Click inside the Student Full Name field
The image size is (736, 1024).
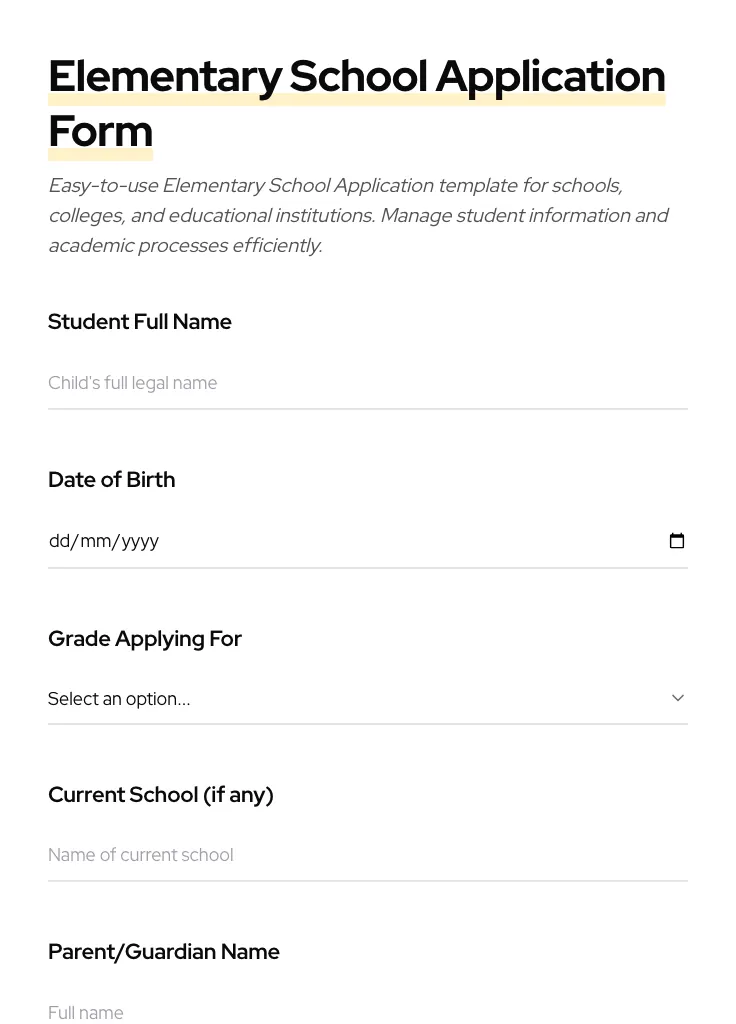tap(300, 383)
